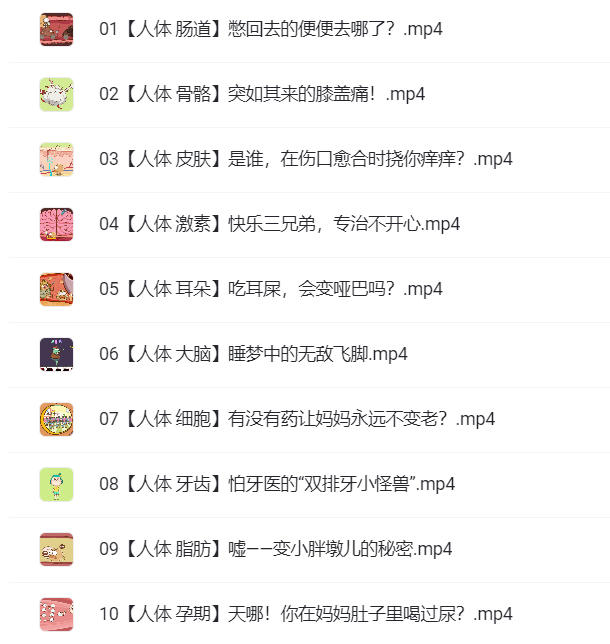Screen dimensions: 610x644
Task: Open file 04 激素 快乐三兄弟
Action: coord(279,224)
